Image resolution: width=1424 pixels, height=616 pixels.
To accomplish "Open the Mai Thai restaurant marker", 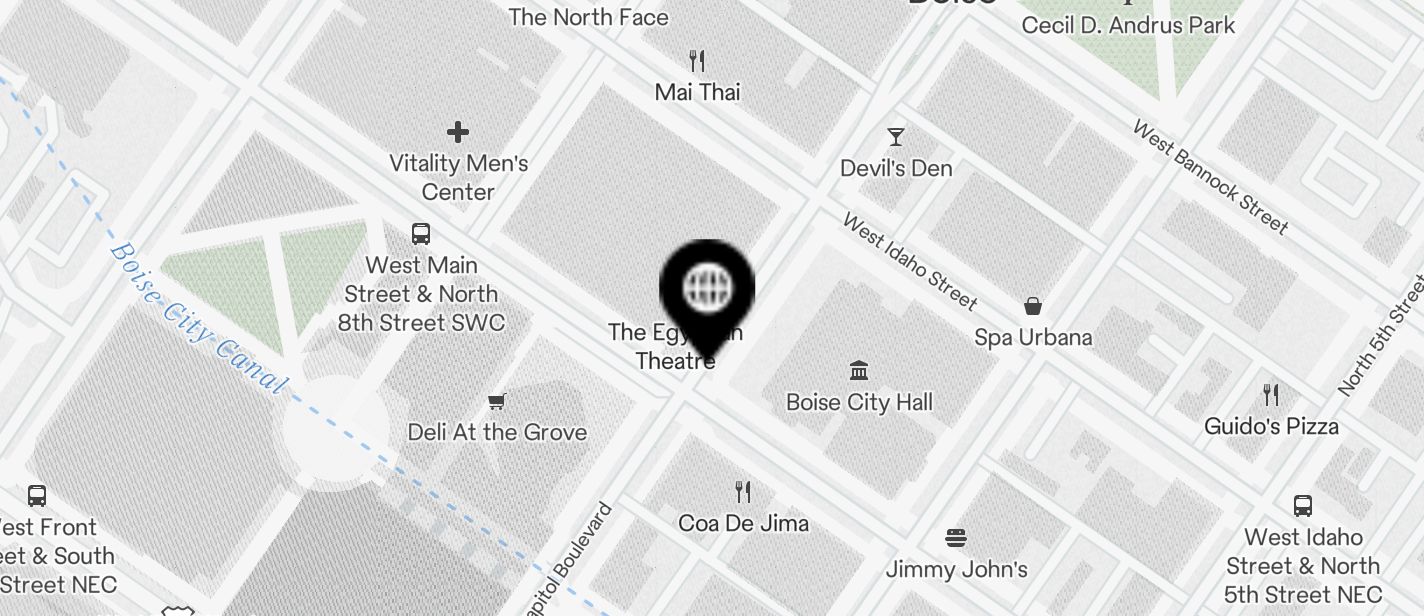I will tap(697, 62).
